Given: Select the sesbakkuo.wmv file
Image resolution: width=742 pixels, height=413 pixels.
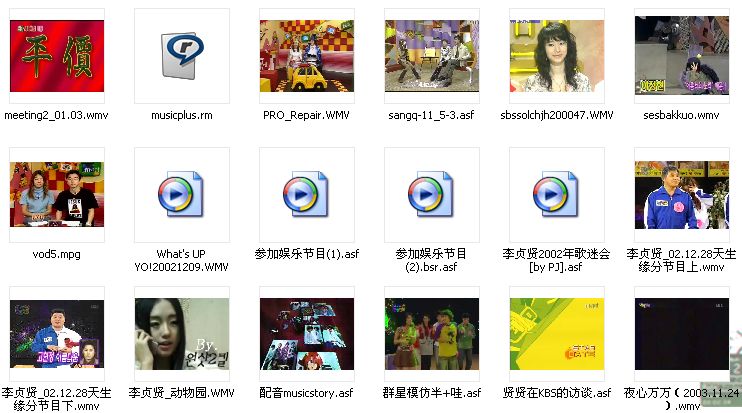Looking at the screenshot, I should (x=681, y=57).
